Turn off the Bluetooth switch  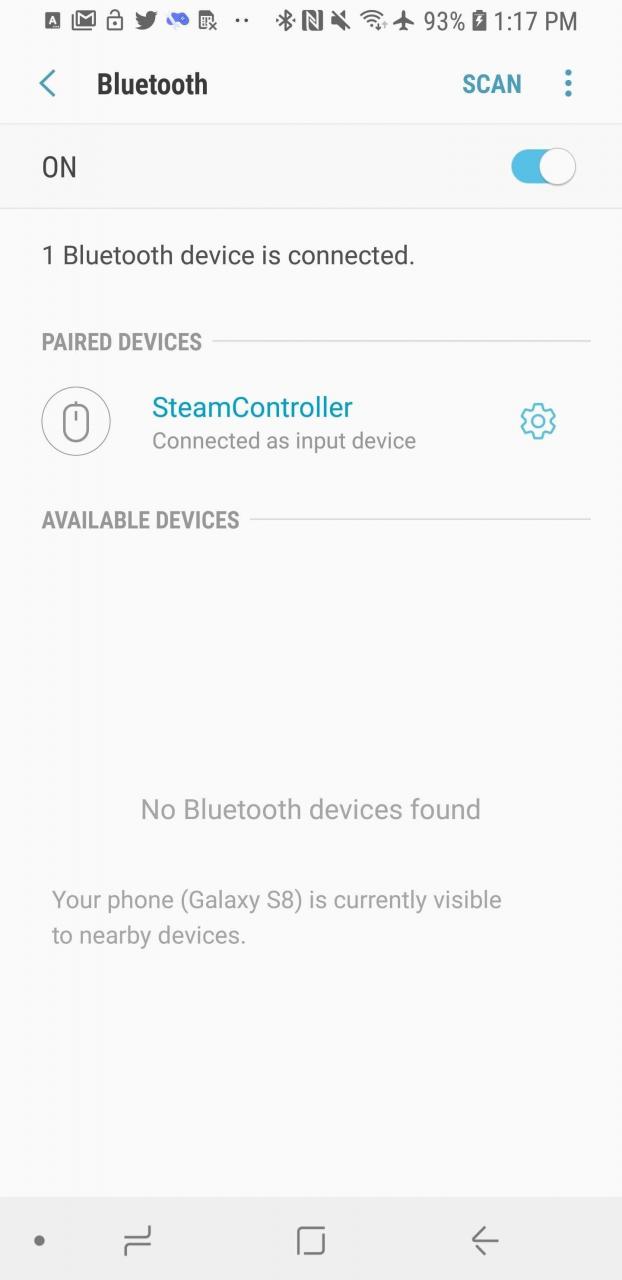(x=543, y=167)
